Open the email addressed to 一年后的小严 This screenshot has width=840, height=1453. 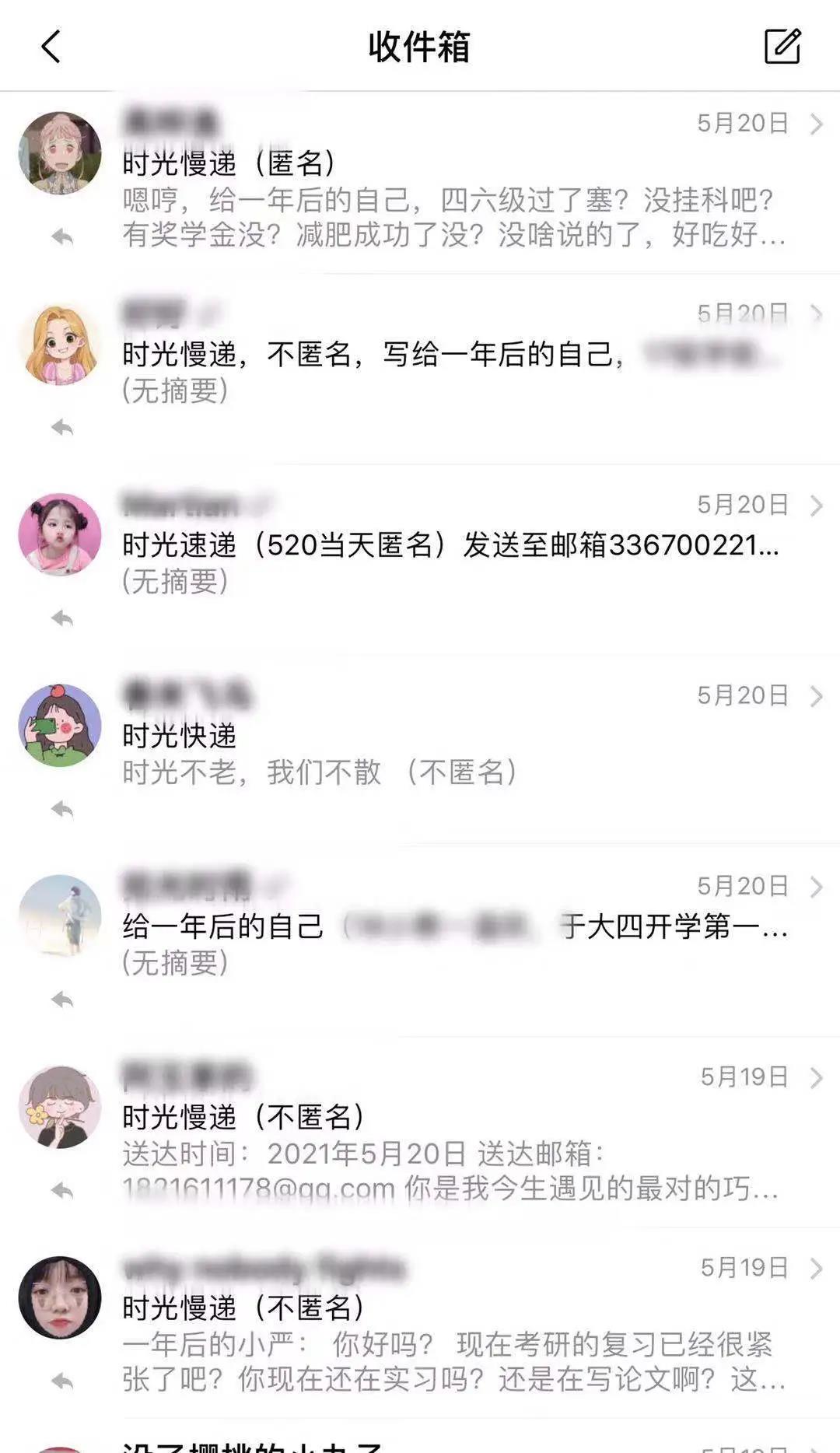tap(451, 1327)
